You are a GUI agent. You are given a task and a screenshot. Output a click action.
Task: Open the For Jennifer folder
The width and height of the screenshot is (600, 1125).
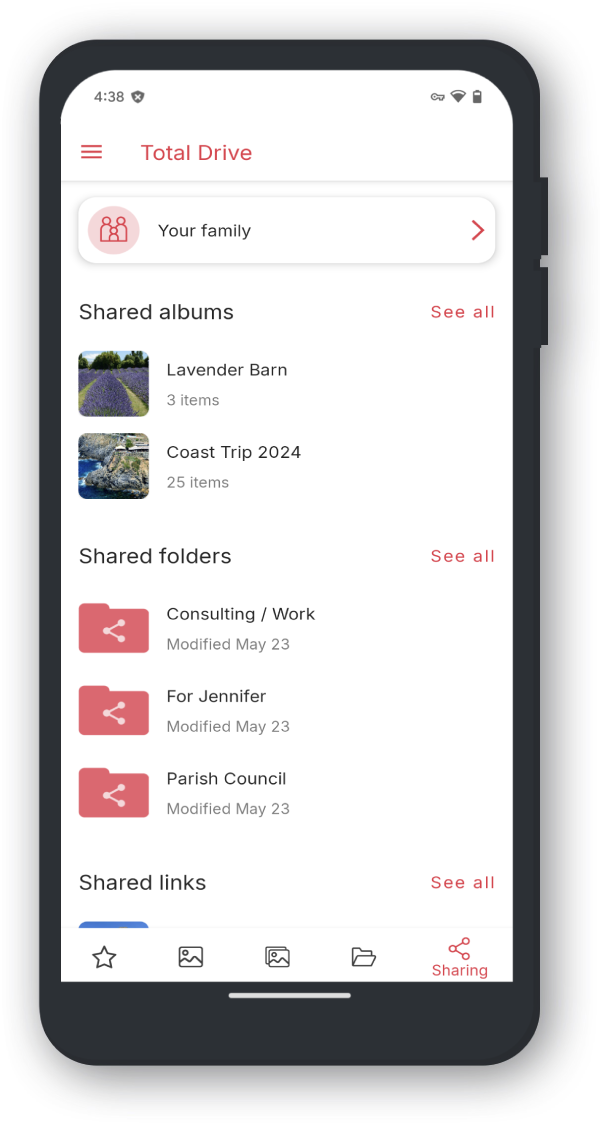click(286, 710)
